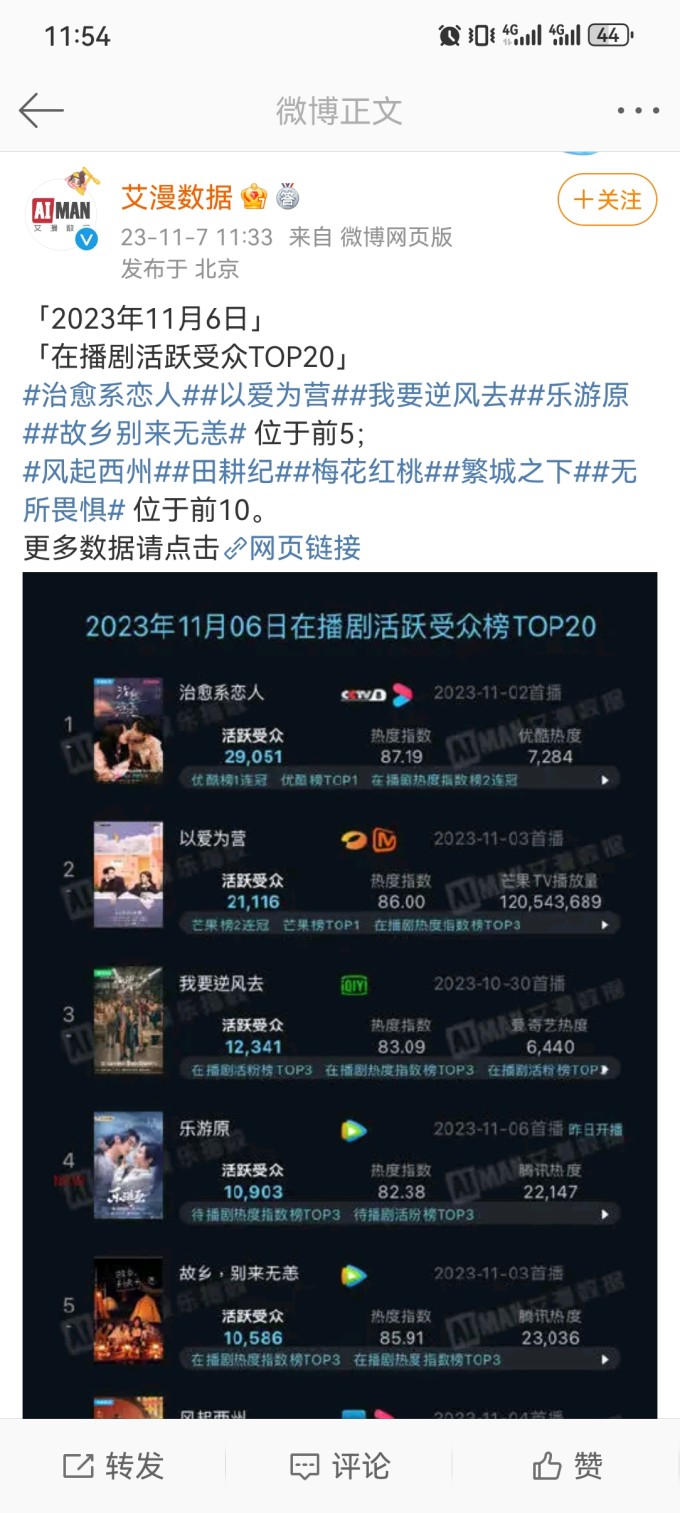The width and height of the screenshot is (680, 1513).
Task: Open comments with 评论
Action: pos(340,1466)
